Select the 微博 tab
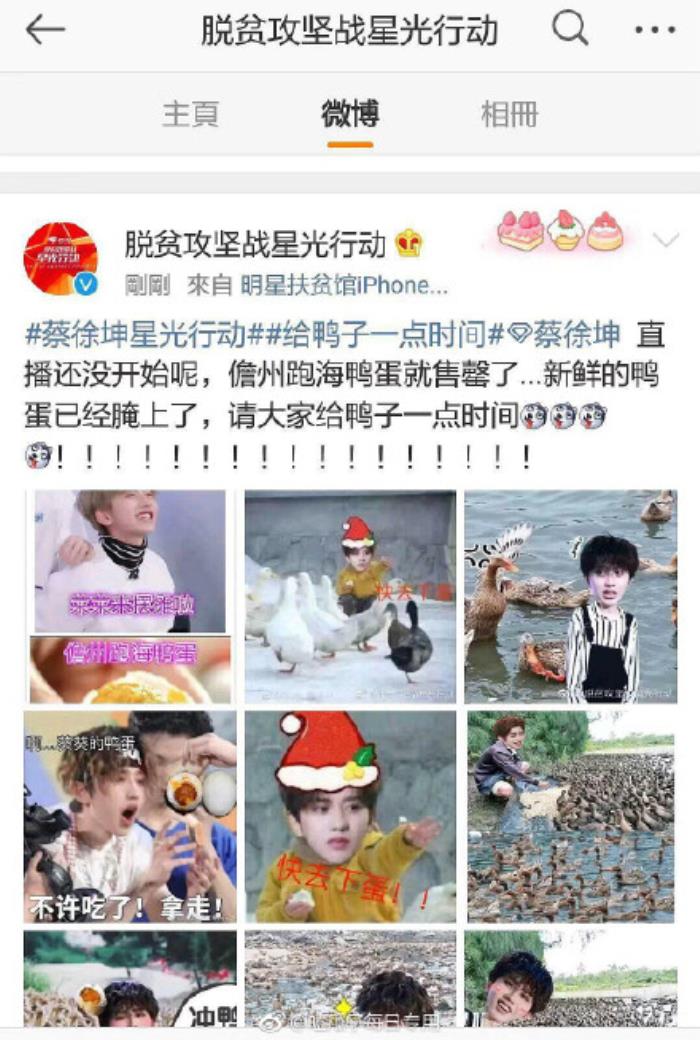The image size is (700, 1040). point(349,114)
